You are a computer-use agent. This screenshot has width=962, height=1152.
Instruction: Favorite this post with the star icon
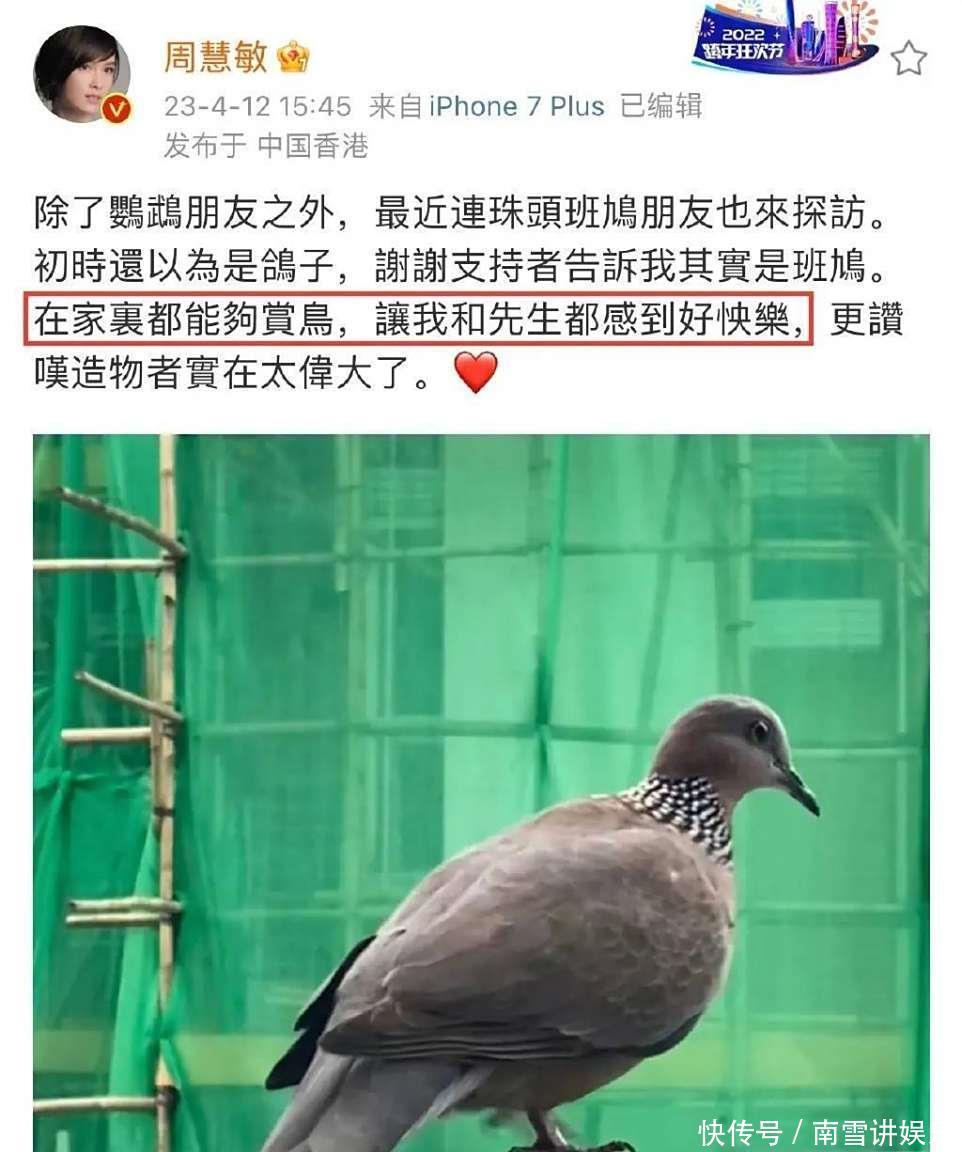[x=908, y=58]
